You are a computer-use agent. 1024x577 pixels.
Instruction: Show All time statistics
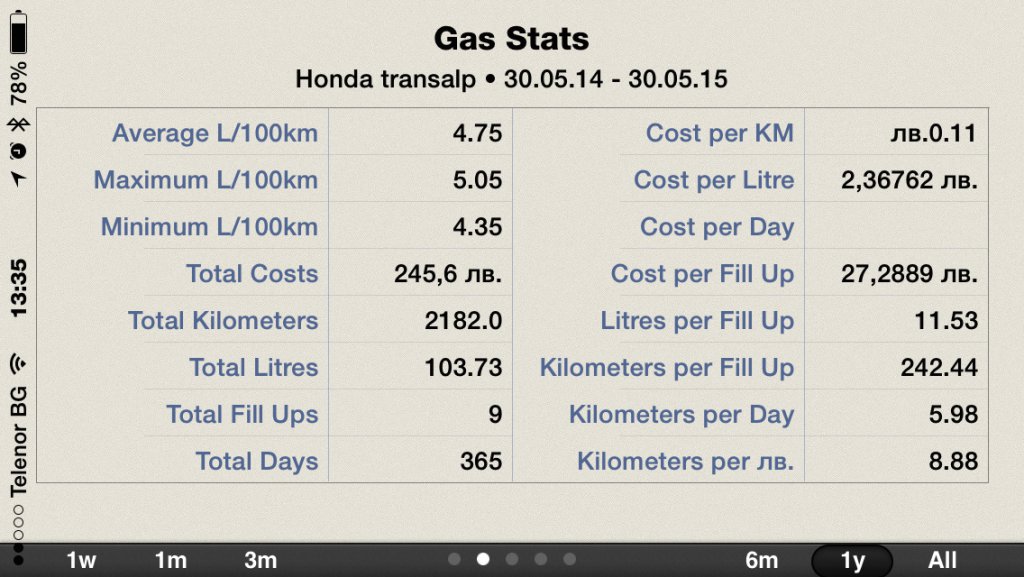942,560
